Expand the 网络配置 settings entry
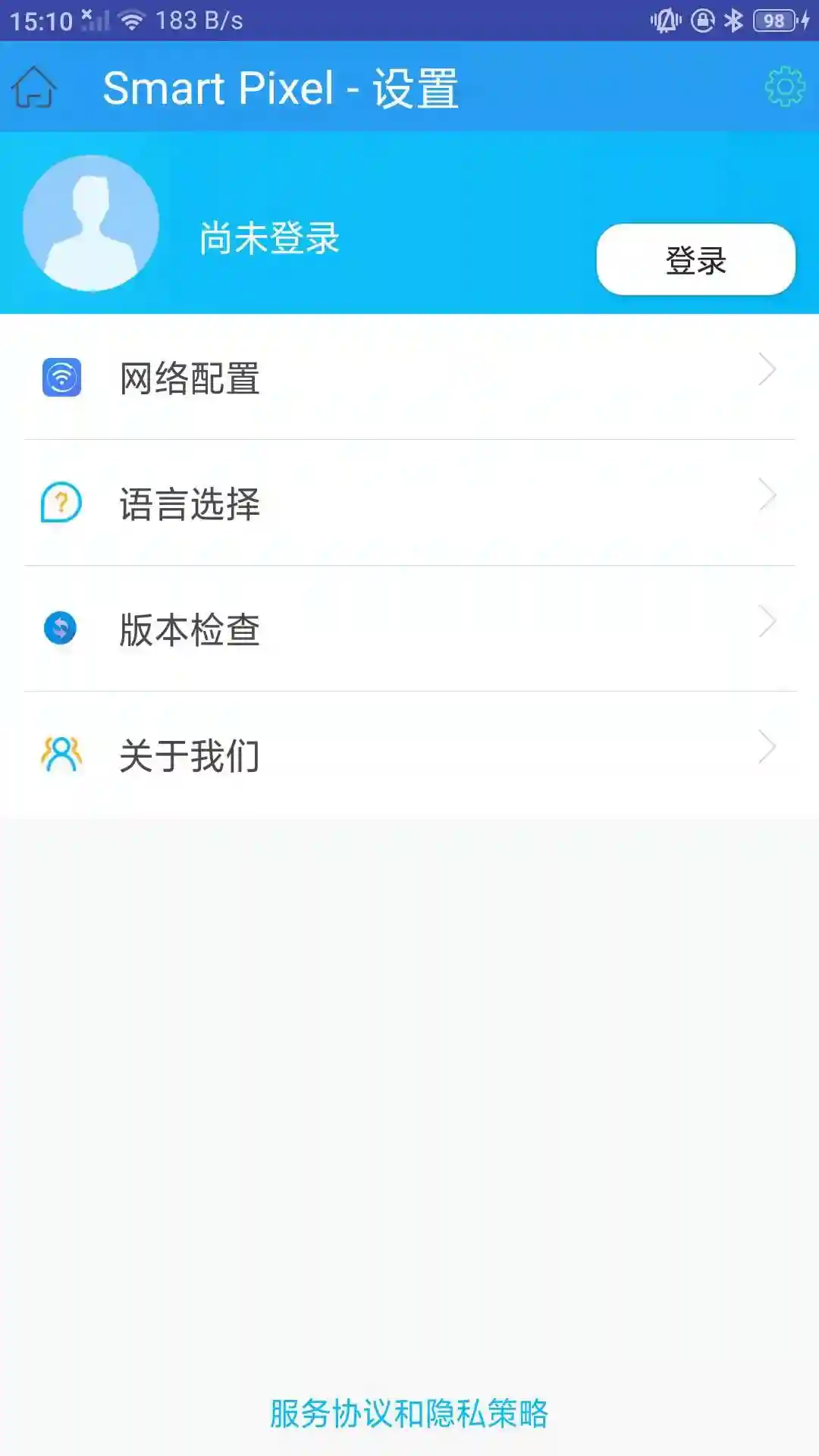The height and width of the screenshot is (1456, 819). coord(409,377)
